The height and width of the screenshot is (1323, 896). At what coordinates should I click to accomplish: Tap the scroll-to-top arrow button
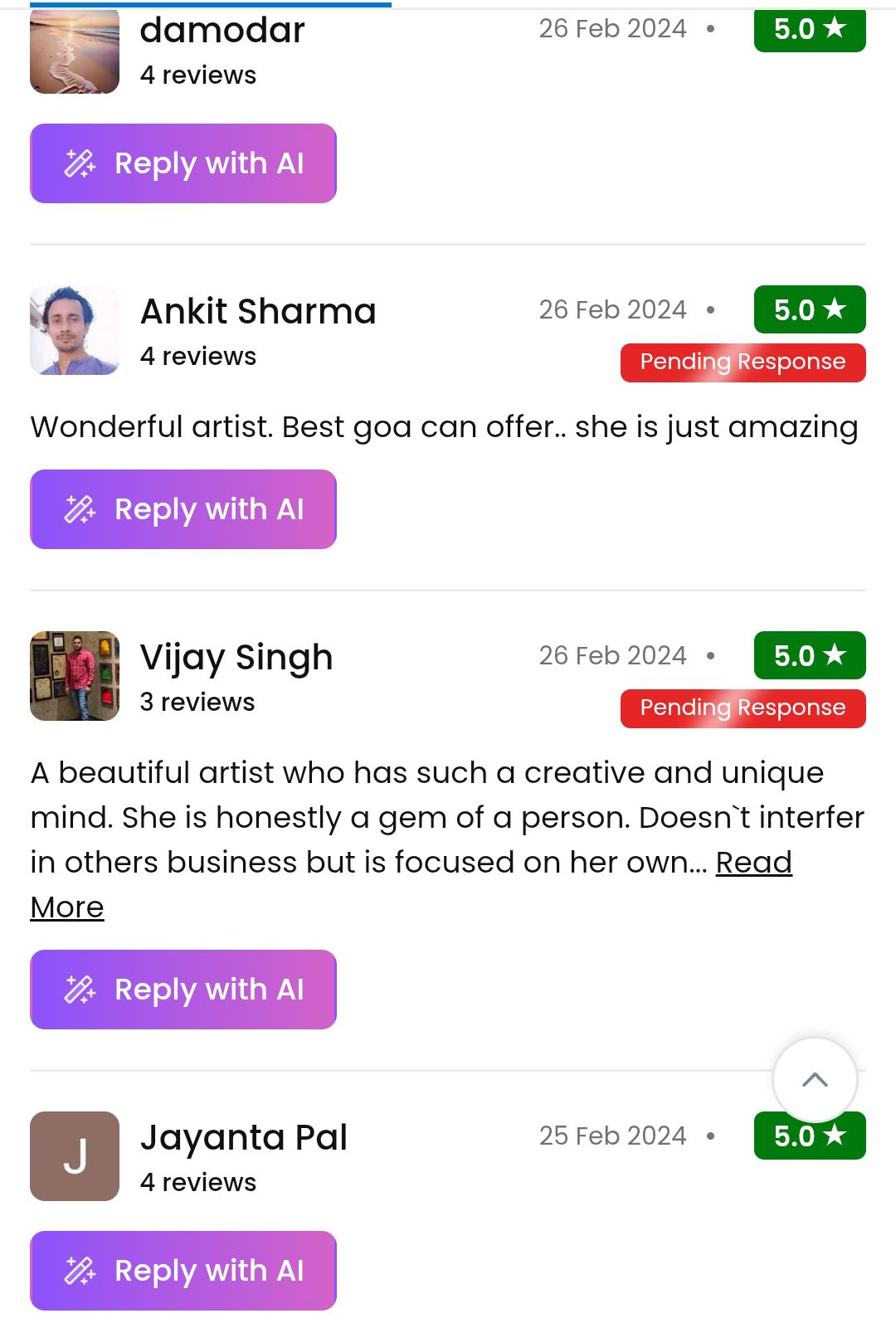[815, 1079]
